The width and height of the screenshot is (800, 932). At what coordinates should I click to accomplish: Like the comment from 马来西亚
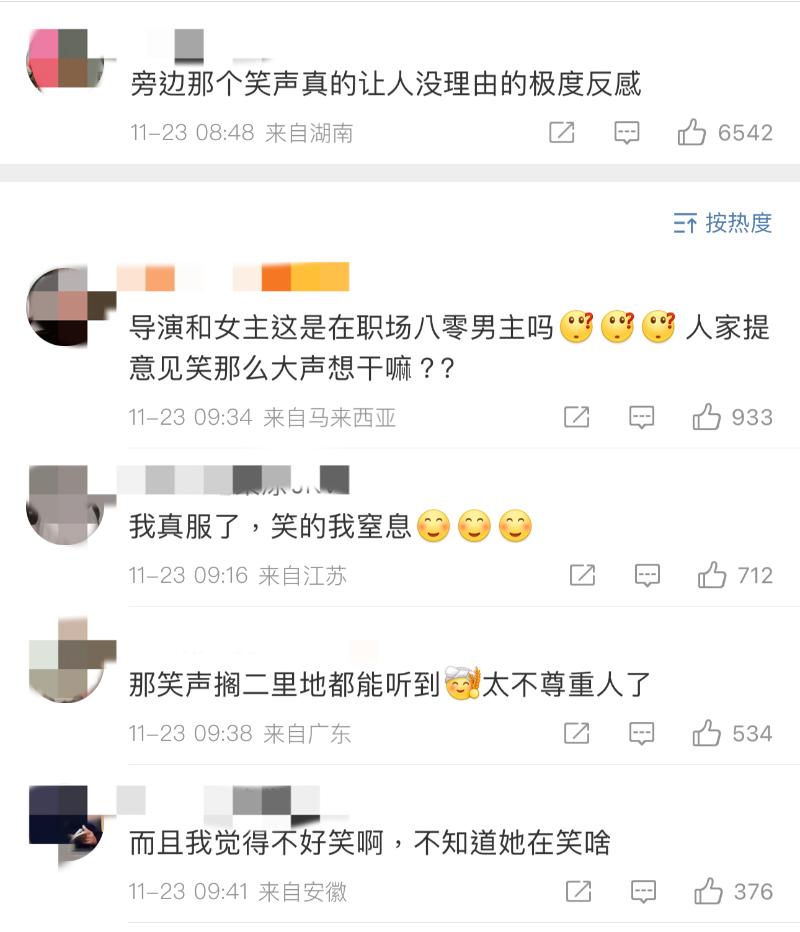point(706,417)
